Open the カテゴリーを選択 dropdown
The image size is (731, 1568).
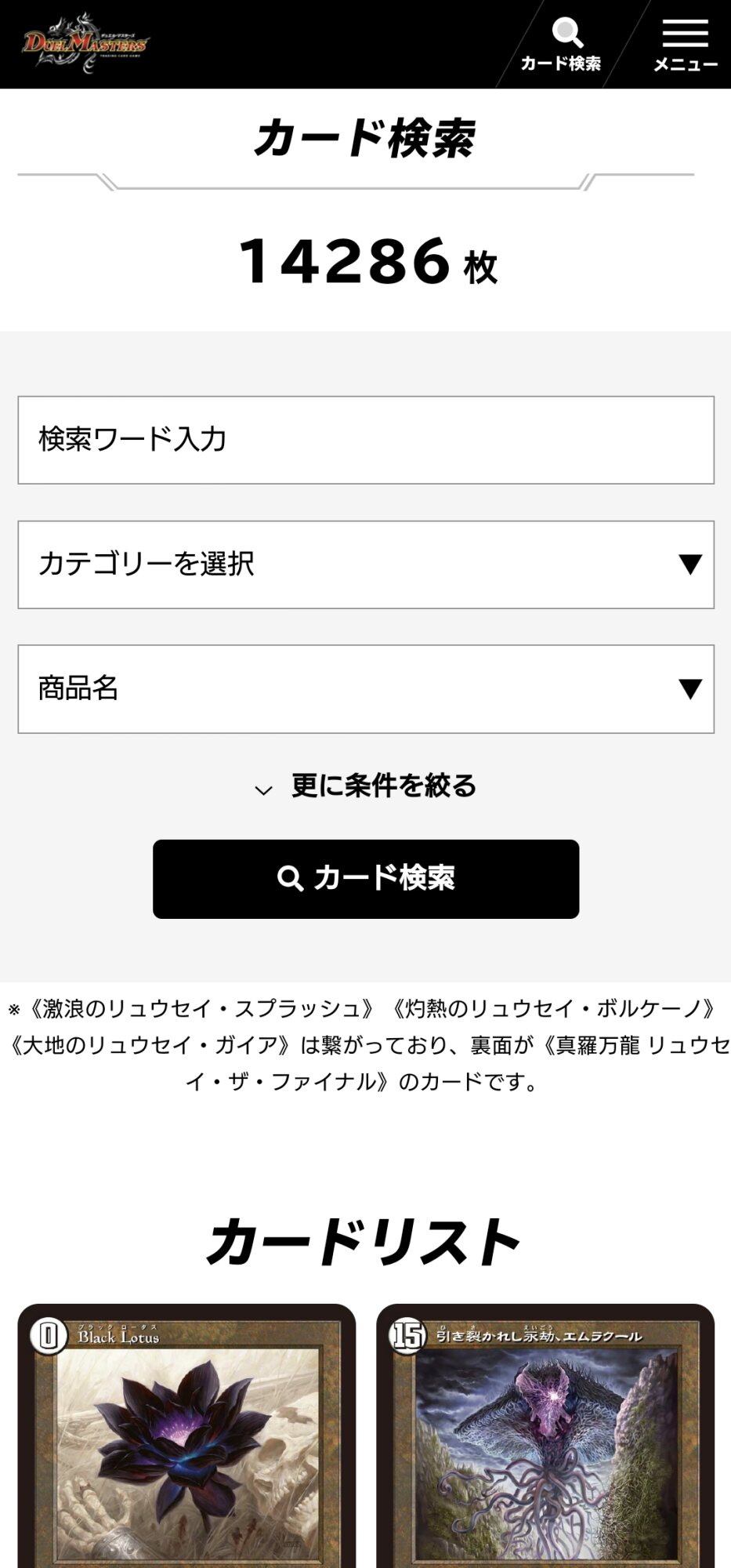click(x=366, y=564)
